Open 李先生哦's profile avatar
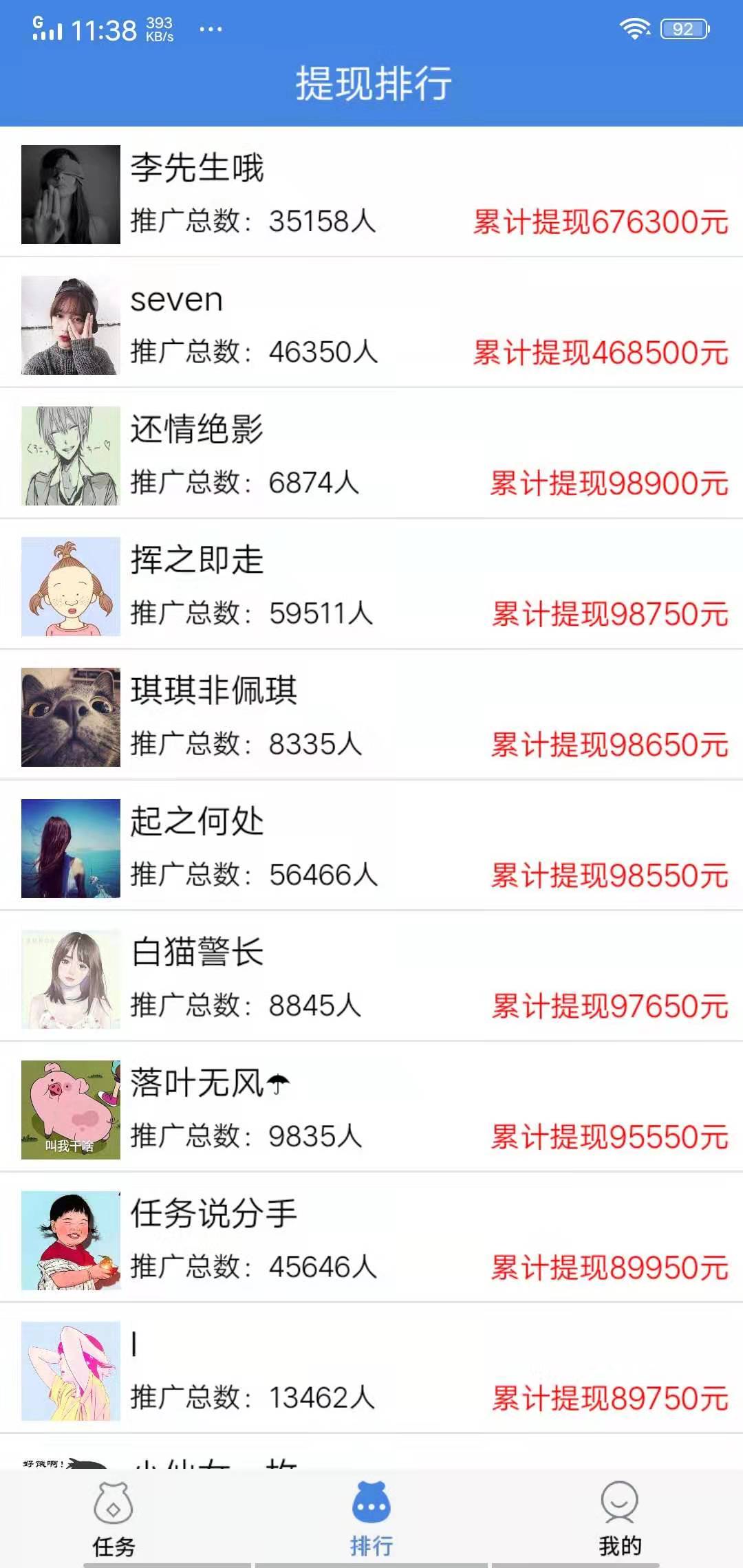 pyautogui.click(x=71, y=193)
